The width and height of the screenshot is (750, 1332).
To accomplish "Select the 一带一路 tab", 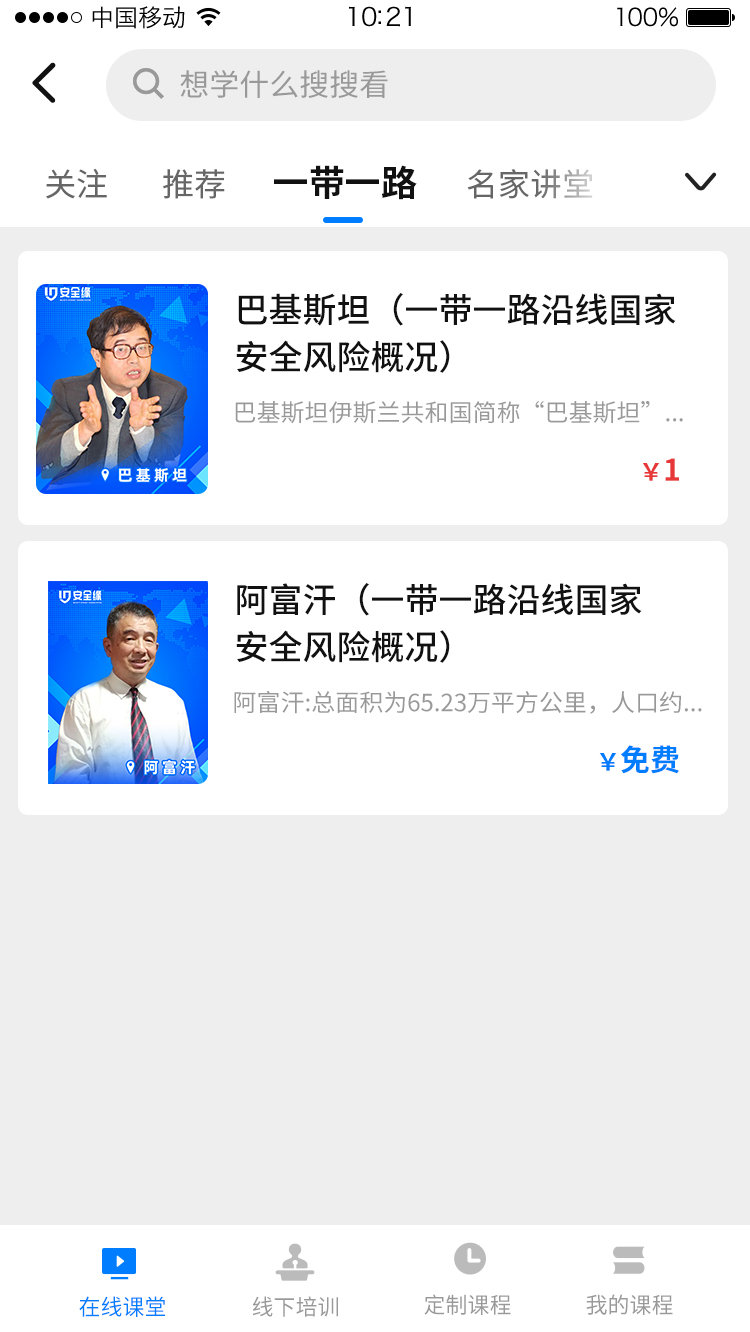I will coord(344,185).
